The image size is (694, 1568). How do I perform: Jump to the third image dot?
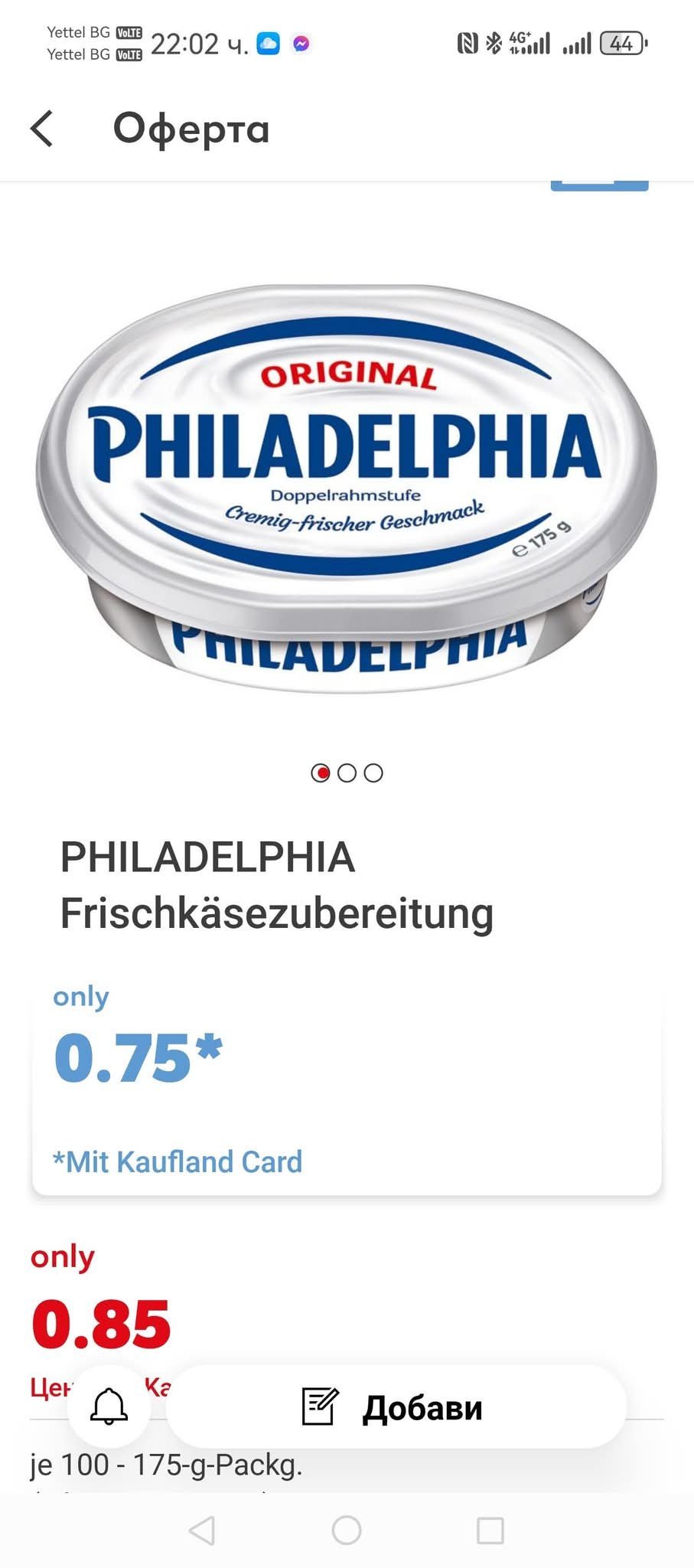pyautogui.click(x=373, y=773)
